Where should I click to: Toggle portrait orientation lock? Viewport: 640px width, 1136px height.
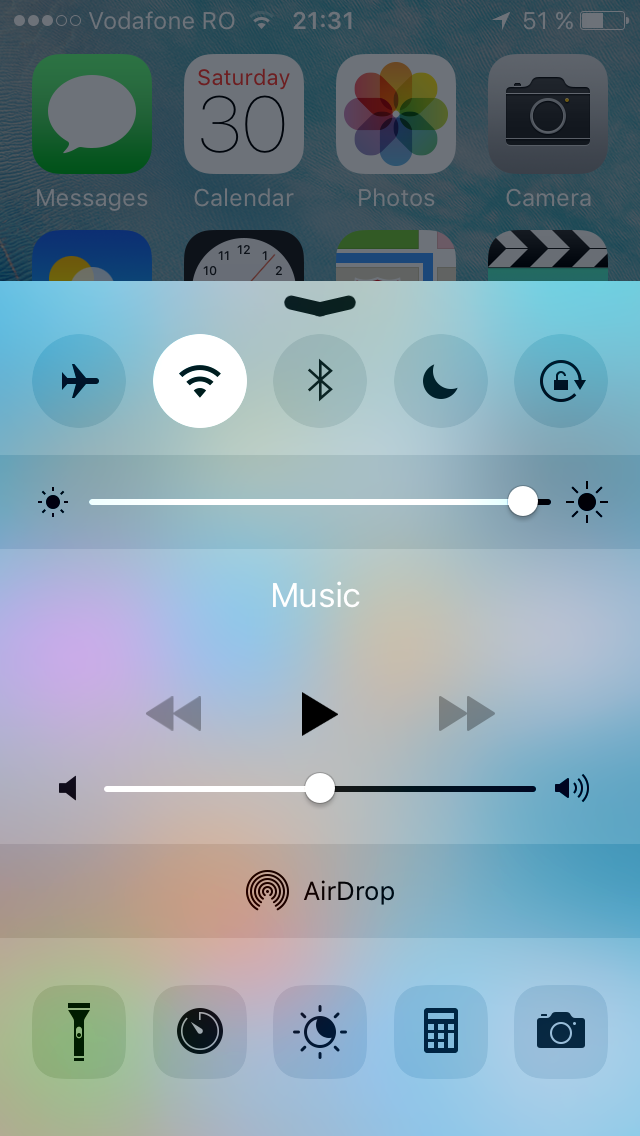tap(561, 381)
